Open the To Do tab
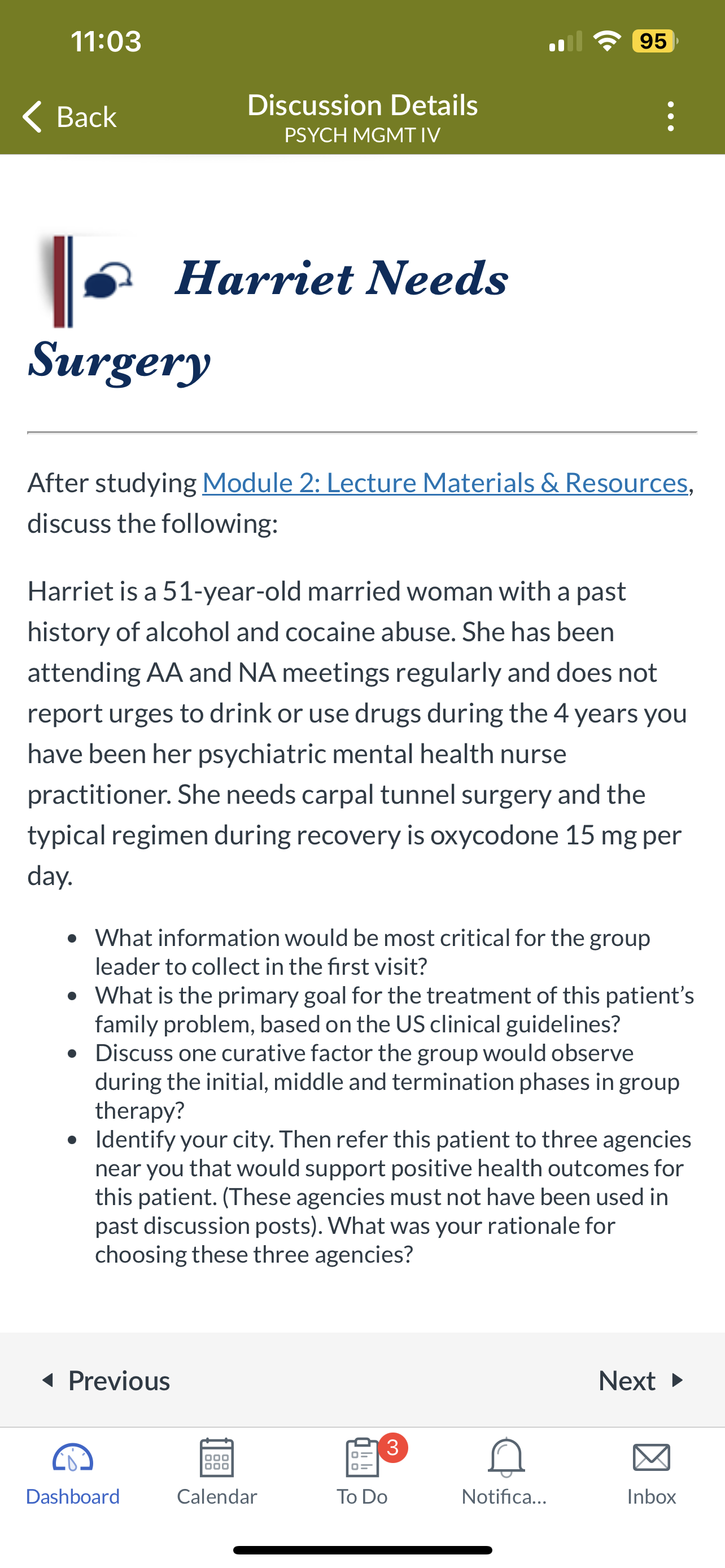Image resolution: width=725 pixels, height=1568 pixels. coord(363,1472)
